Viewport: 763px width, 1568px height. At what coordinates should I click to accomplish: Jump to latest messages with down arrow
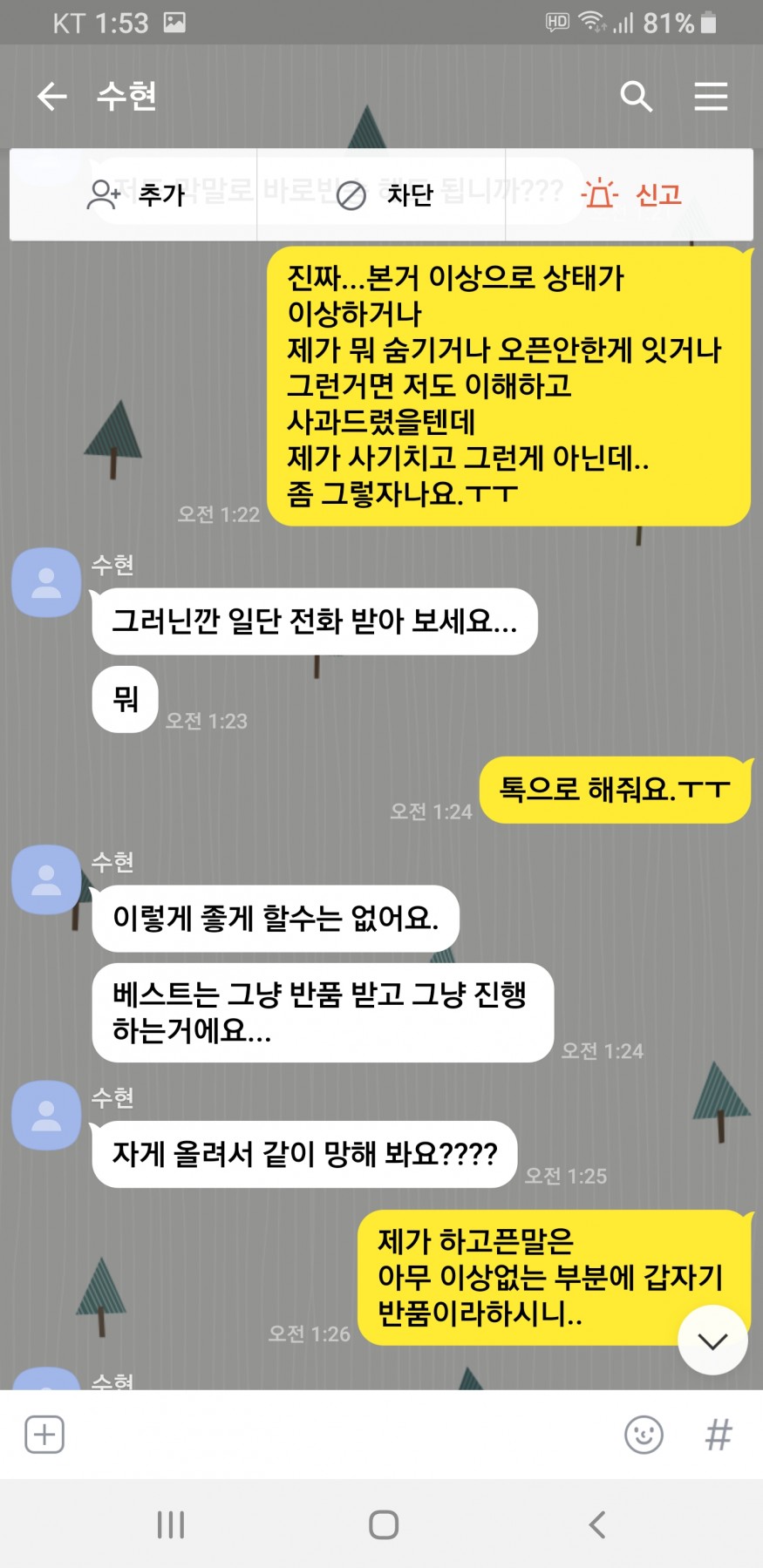click(x=712, y=1341)
